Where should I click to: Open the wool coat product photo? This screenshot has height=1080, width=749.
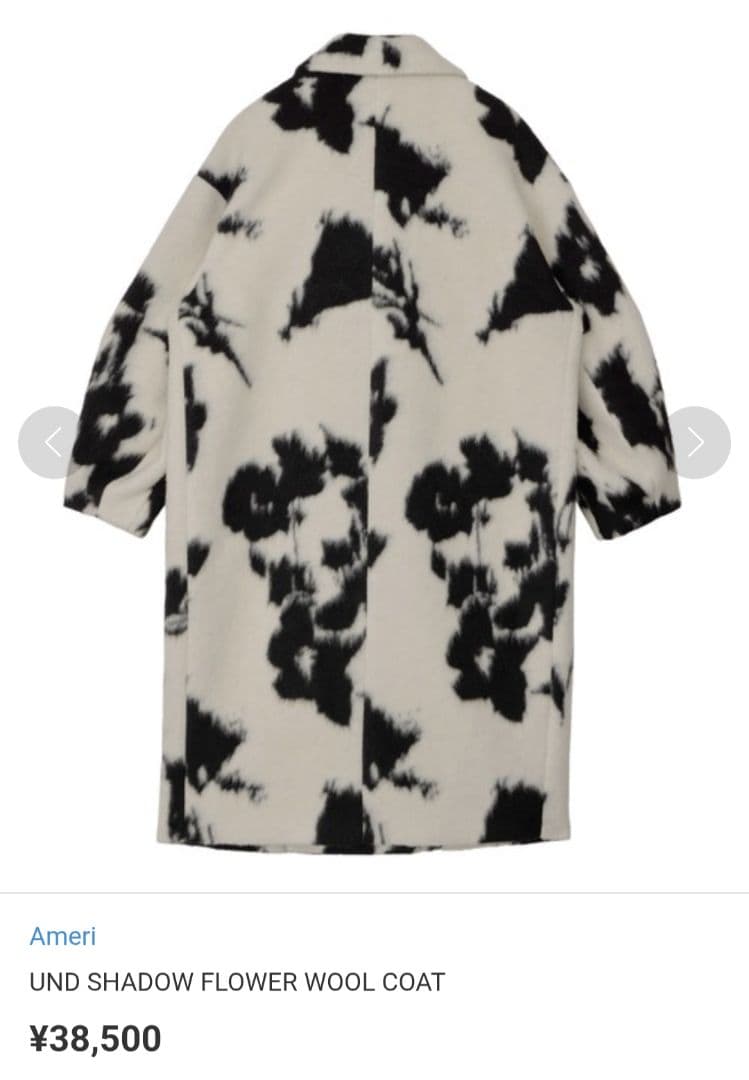375,440
